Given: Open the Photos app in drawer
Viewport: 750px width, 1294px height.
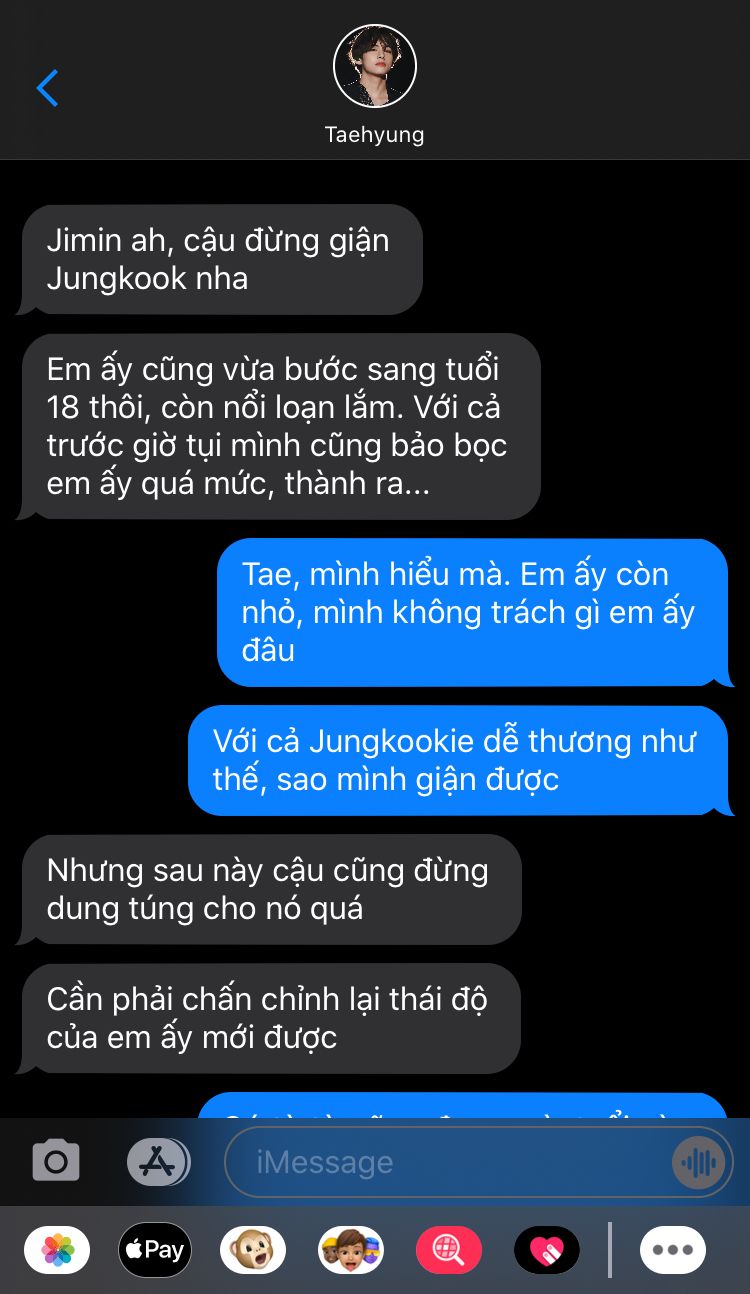Looking at the screenshot, I should pyautogui.click(x=57, y=1249).
